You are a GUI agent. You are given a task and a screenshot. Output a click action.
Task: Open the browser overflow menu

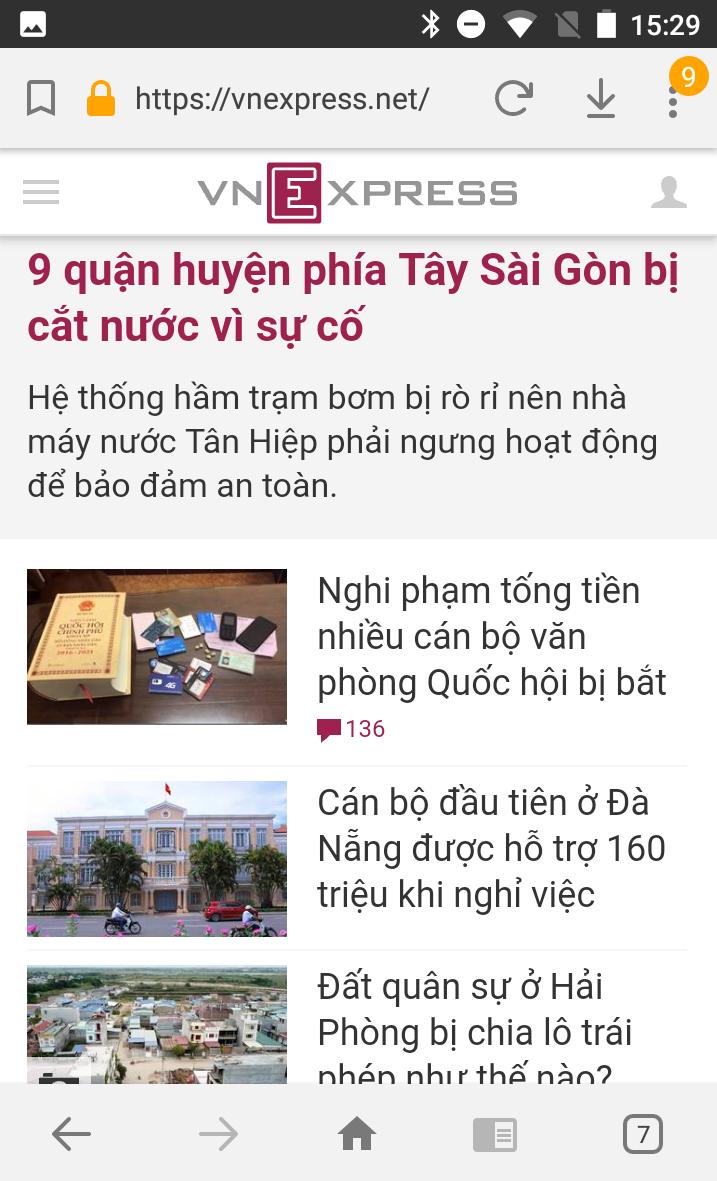pyautogui.click(x=673, y=101)
